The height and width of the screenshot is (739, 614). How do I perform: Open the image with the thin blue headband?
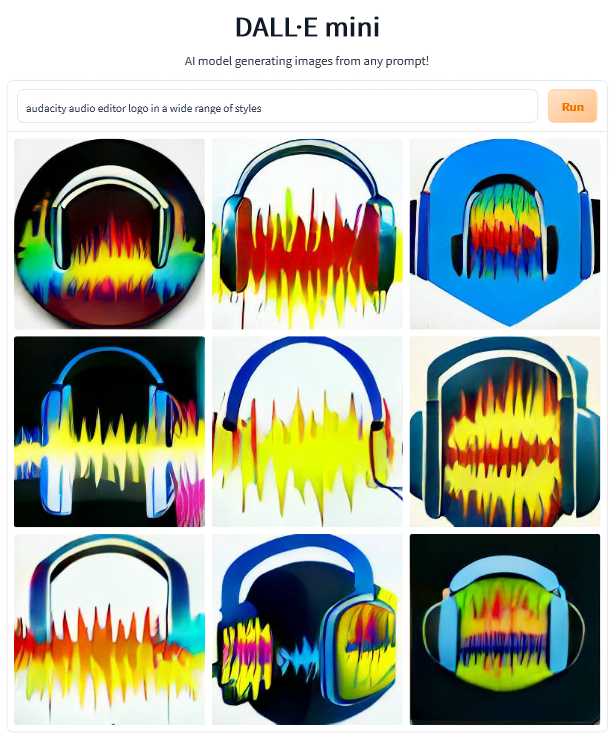[307, 431]
